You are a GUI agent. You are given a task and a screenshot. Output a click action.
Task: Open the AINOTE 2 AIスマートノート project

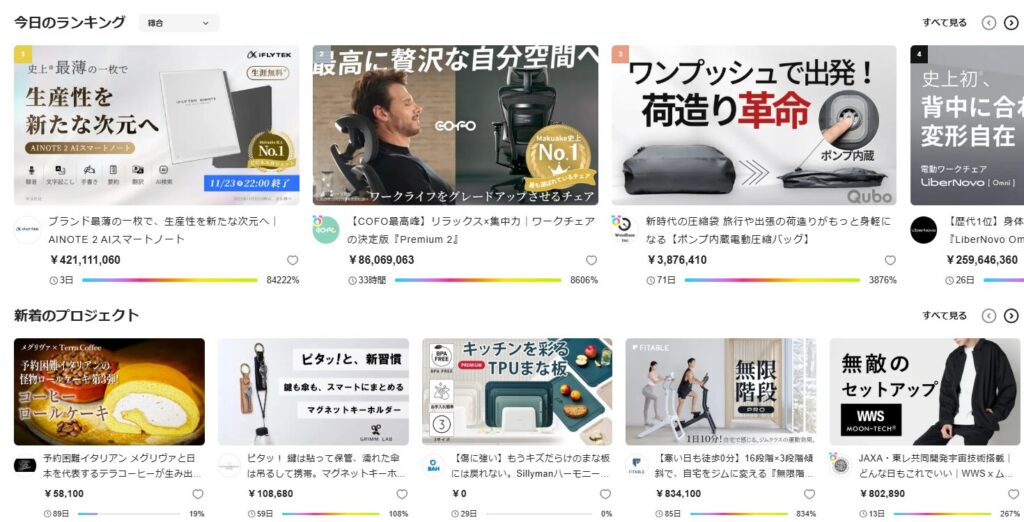156,125
